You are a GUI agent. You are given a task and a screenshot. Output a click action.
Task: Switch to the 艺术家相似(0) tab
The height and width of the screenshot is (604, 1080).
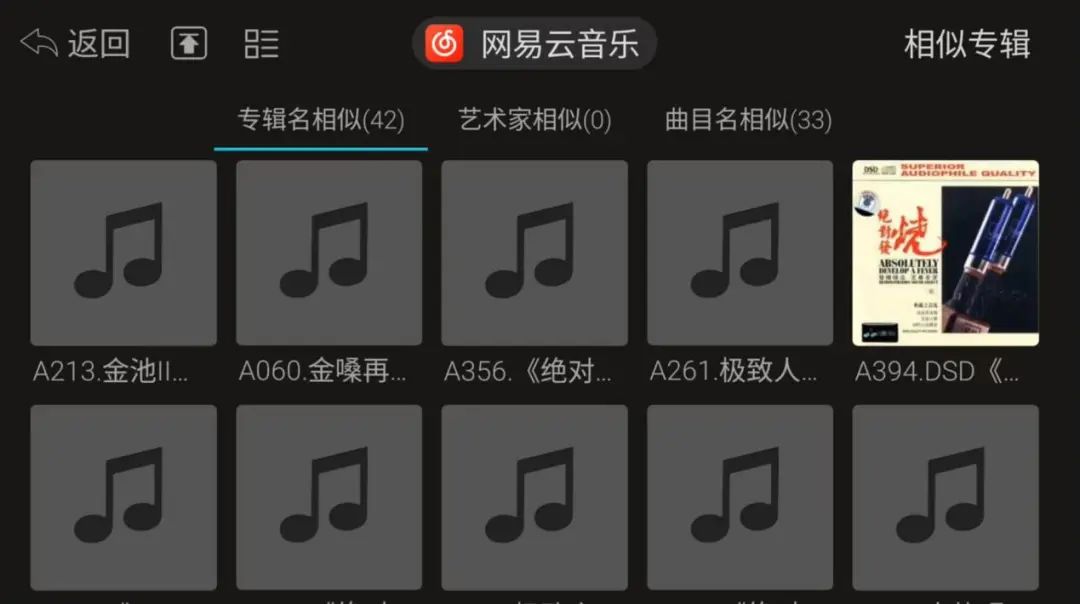pos(534,121)
